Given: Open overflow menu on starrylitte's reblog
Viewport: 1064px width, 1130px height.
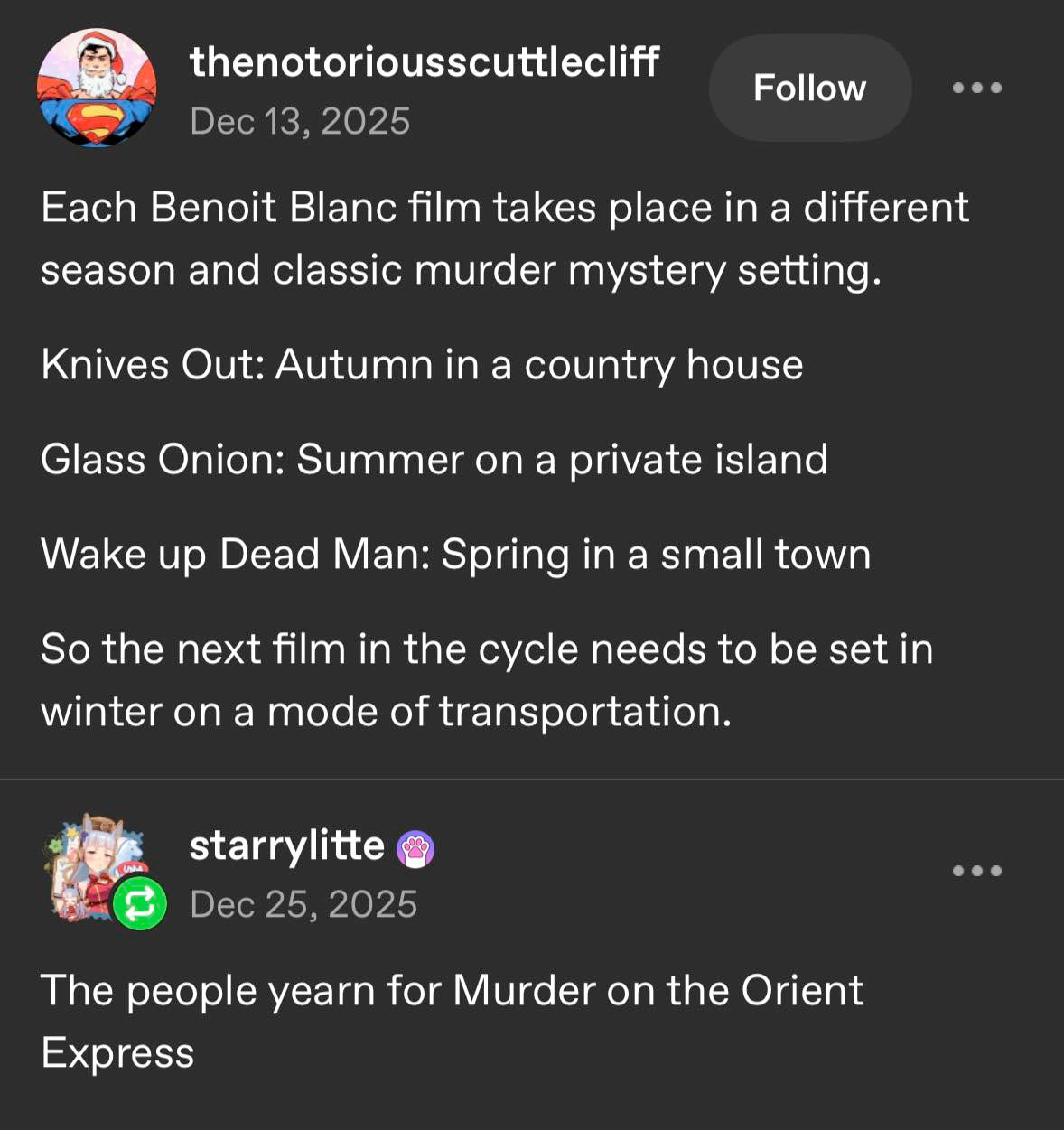Looking at the screenshot, I should coord(977,871).
